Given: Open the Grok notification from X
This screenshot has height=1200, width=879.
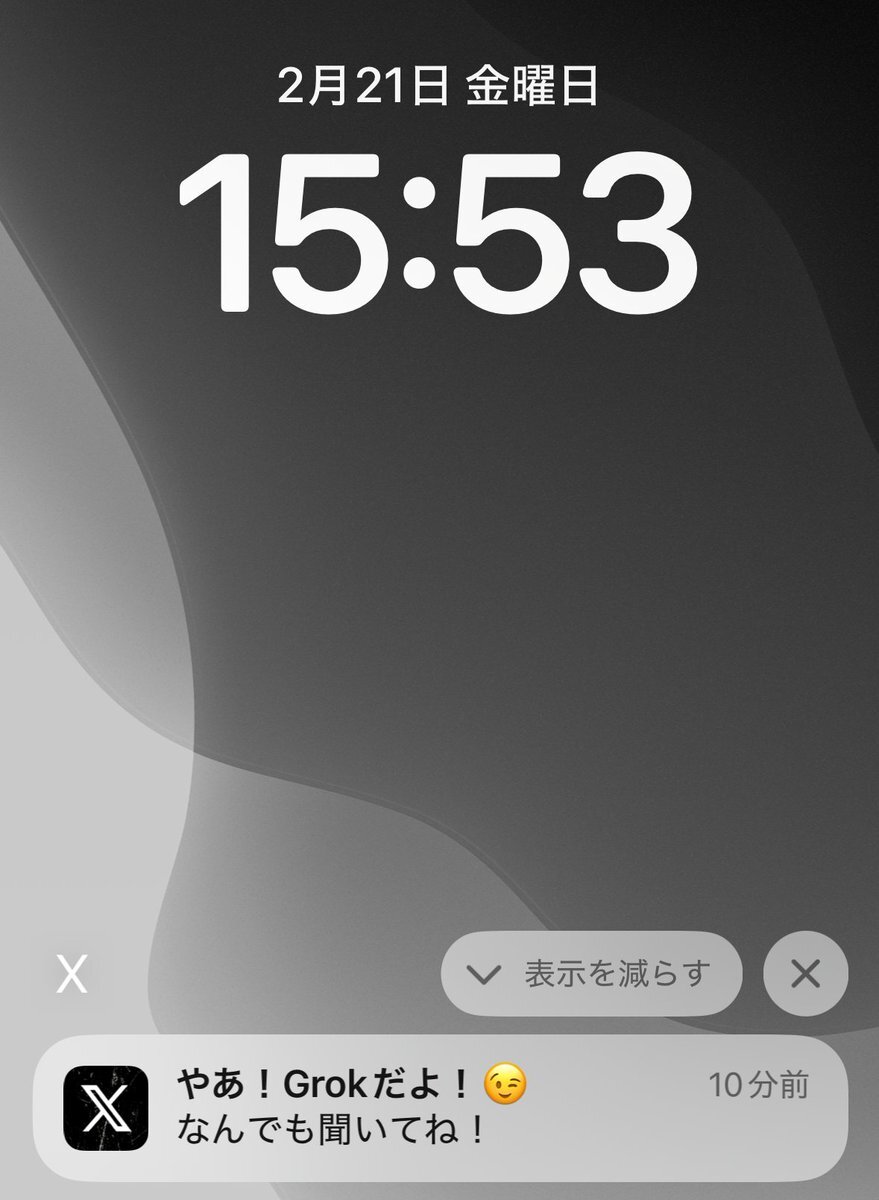Looking at the screenshot, I should point(440,1107).
